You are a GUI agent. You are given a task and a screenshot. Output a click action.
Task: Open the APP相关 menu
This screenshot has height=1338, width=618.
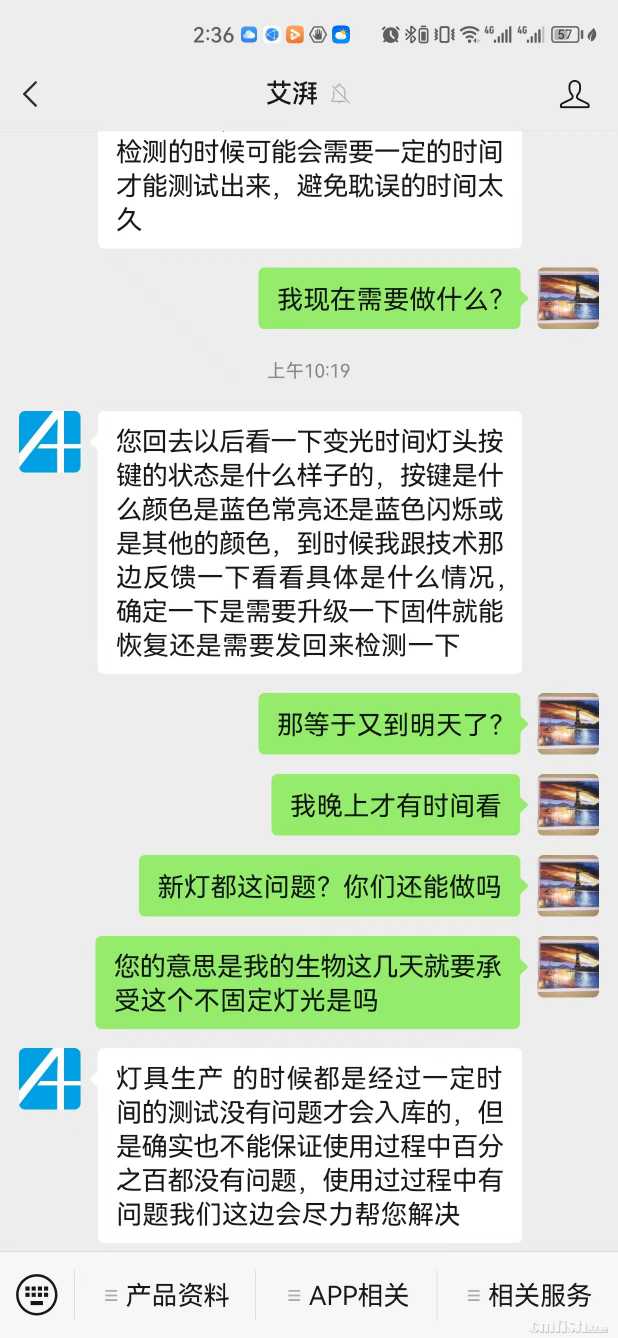click(x=347, y=1295)
